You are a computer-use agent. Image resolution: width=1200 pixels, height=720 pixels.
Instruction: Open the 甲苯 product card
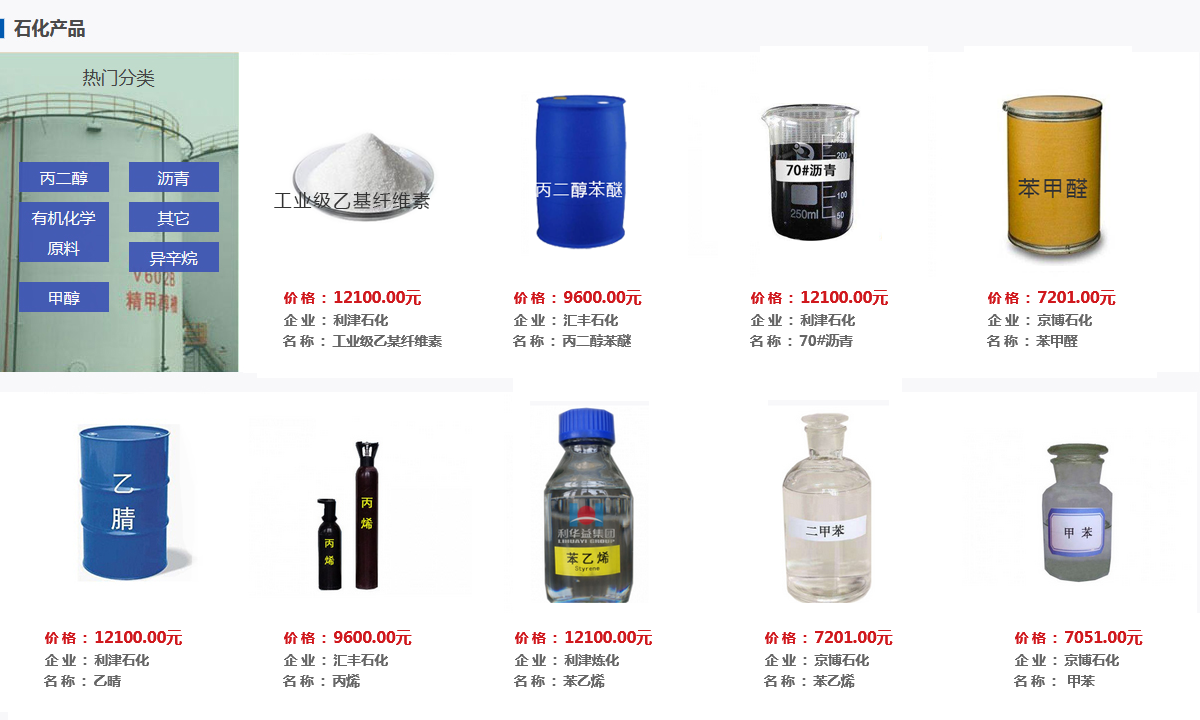tap(1076, 512)
